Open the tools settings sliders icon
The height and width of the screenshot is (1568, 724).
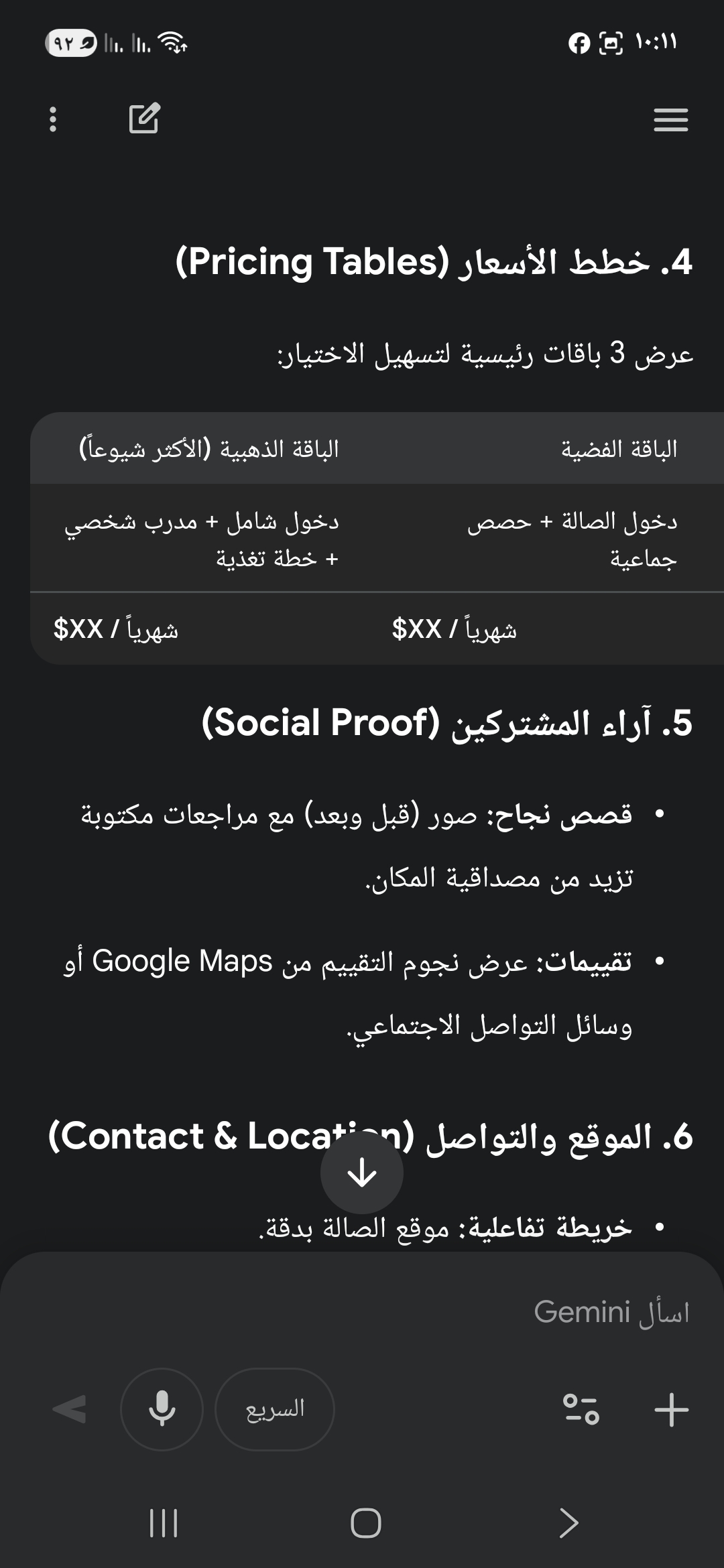pyautogui.click(x=581, y=1409)
